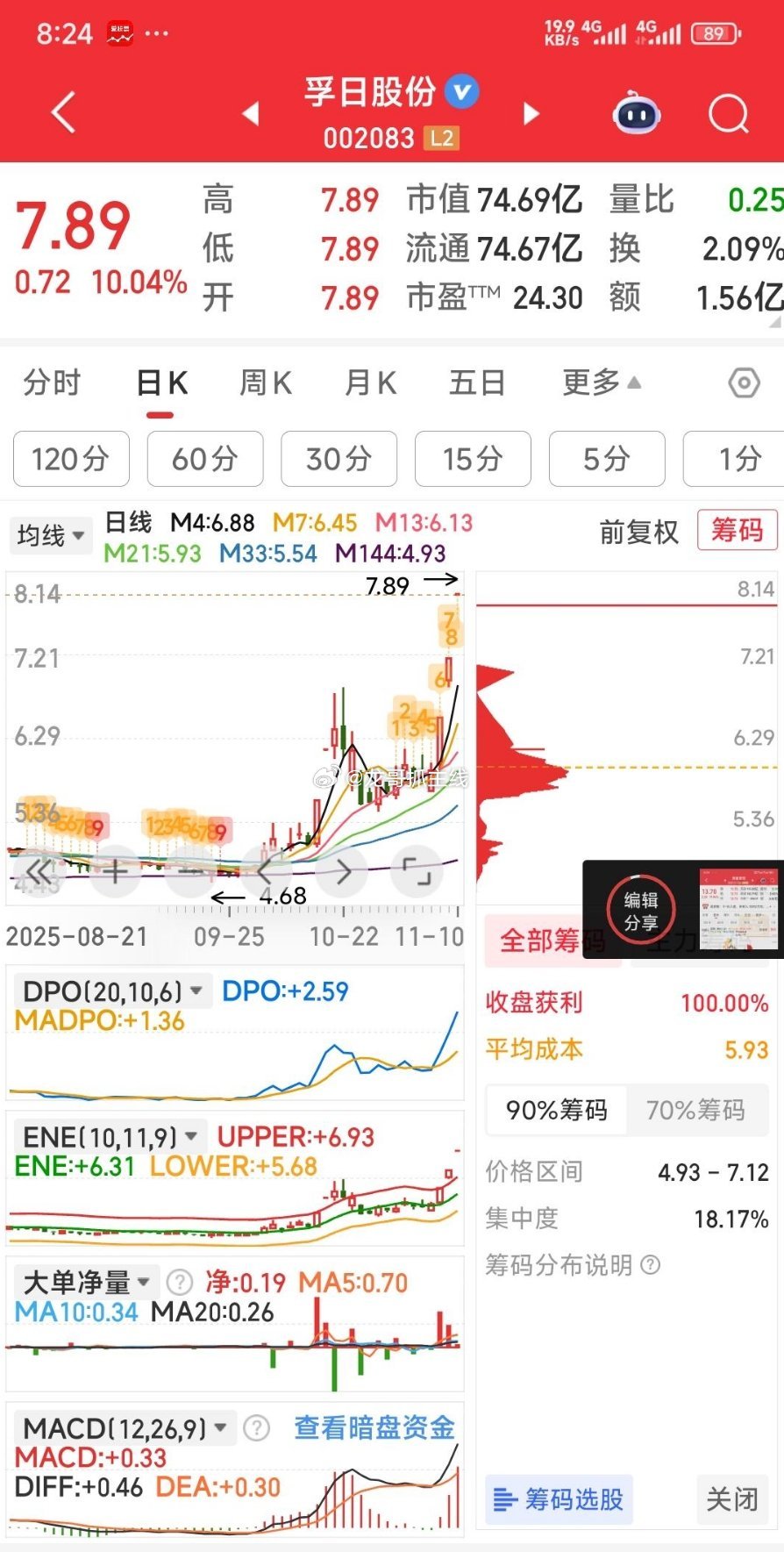784x1552 pixels.
Task: Open the search magnifier icon
Action: click(728, 113)
